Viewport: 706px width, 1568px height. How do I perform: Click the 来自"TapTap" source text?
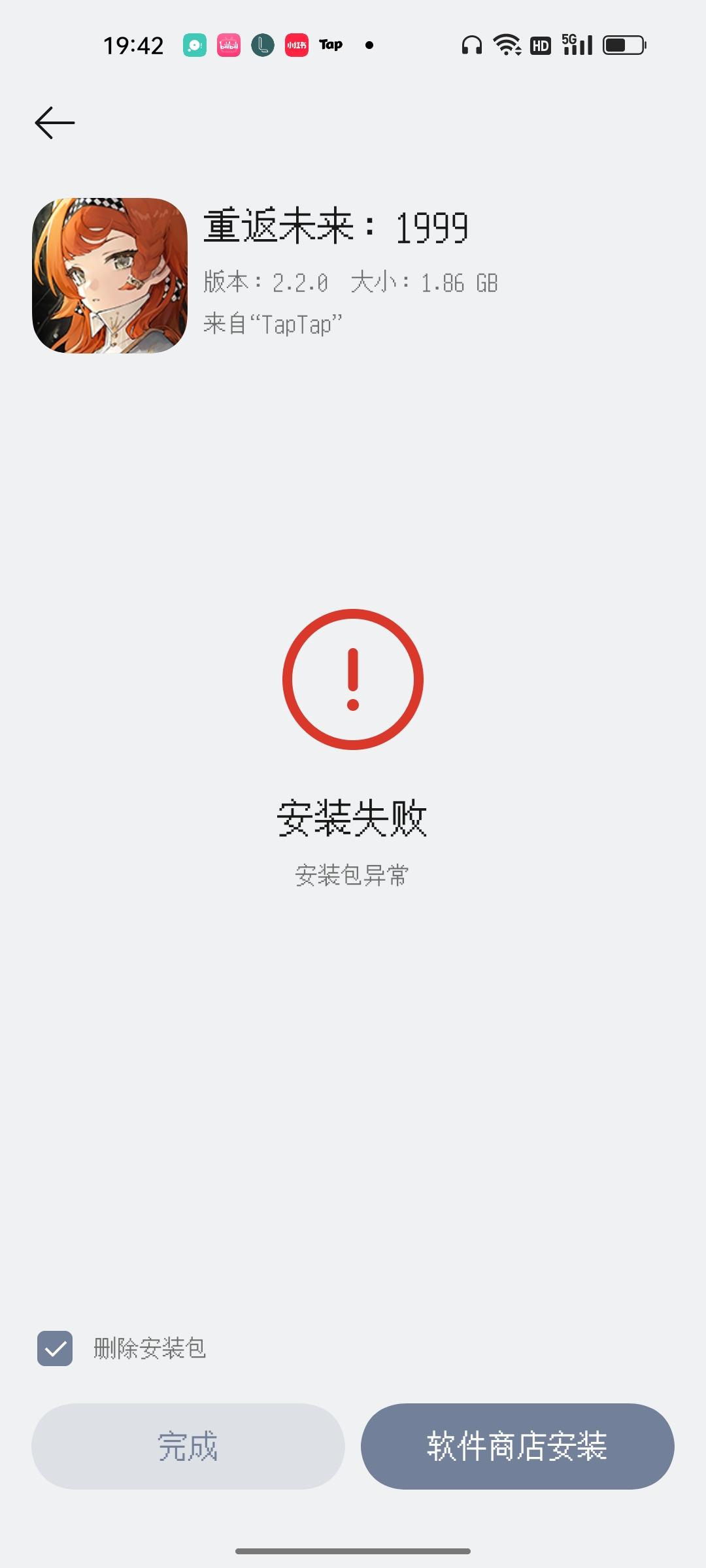271,323
